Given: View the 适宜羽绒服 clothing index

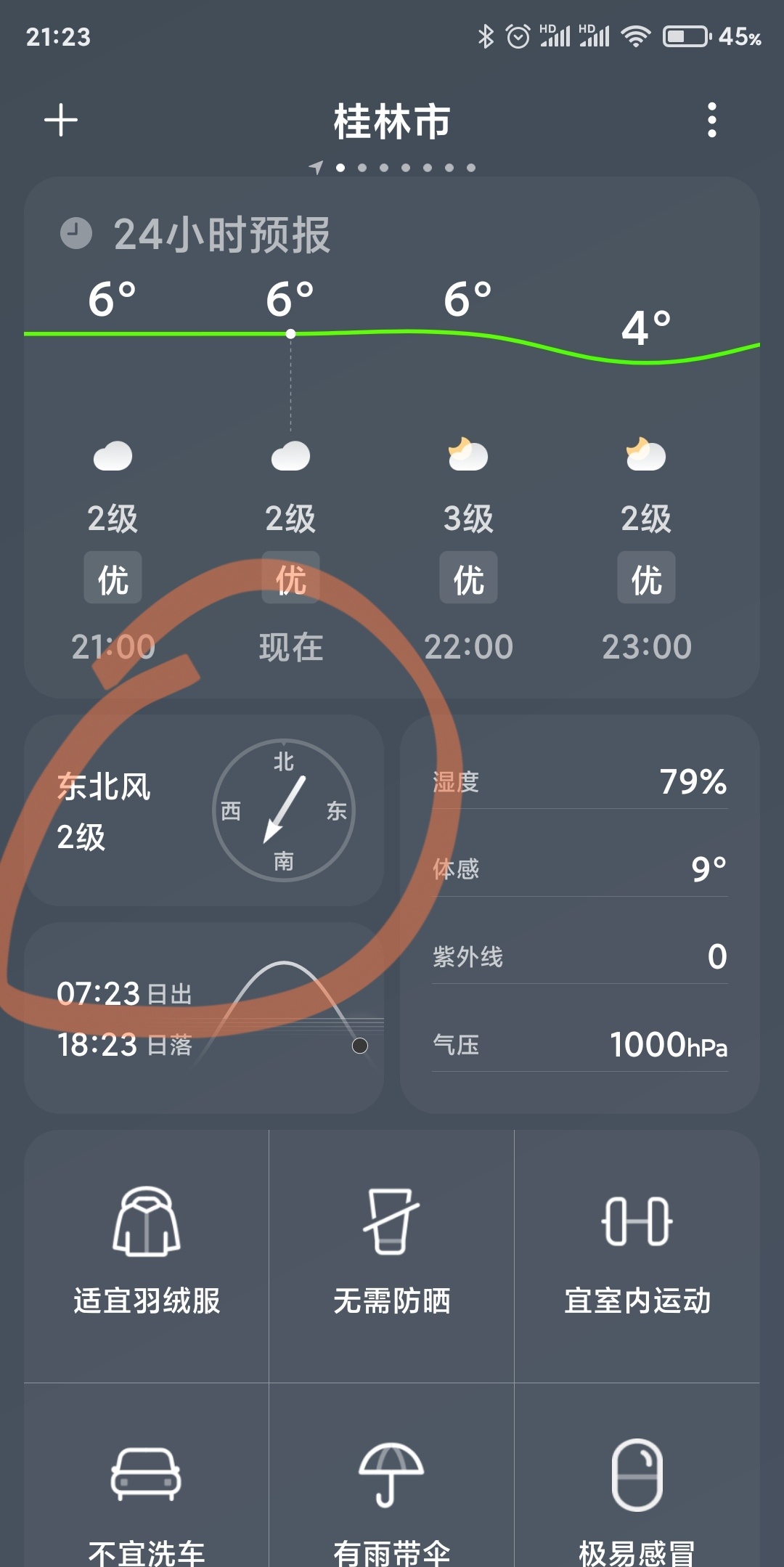Looking at the screenshot, I should coord(147,1256).
